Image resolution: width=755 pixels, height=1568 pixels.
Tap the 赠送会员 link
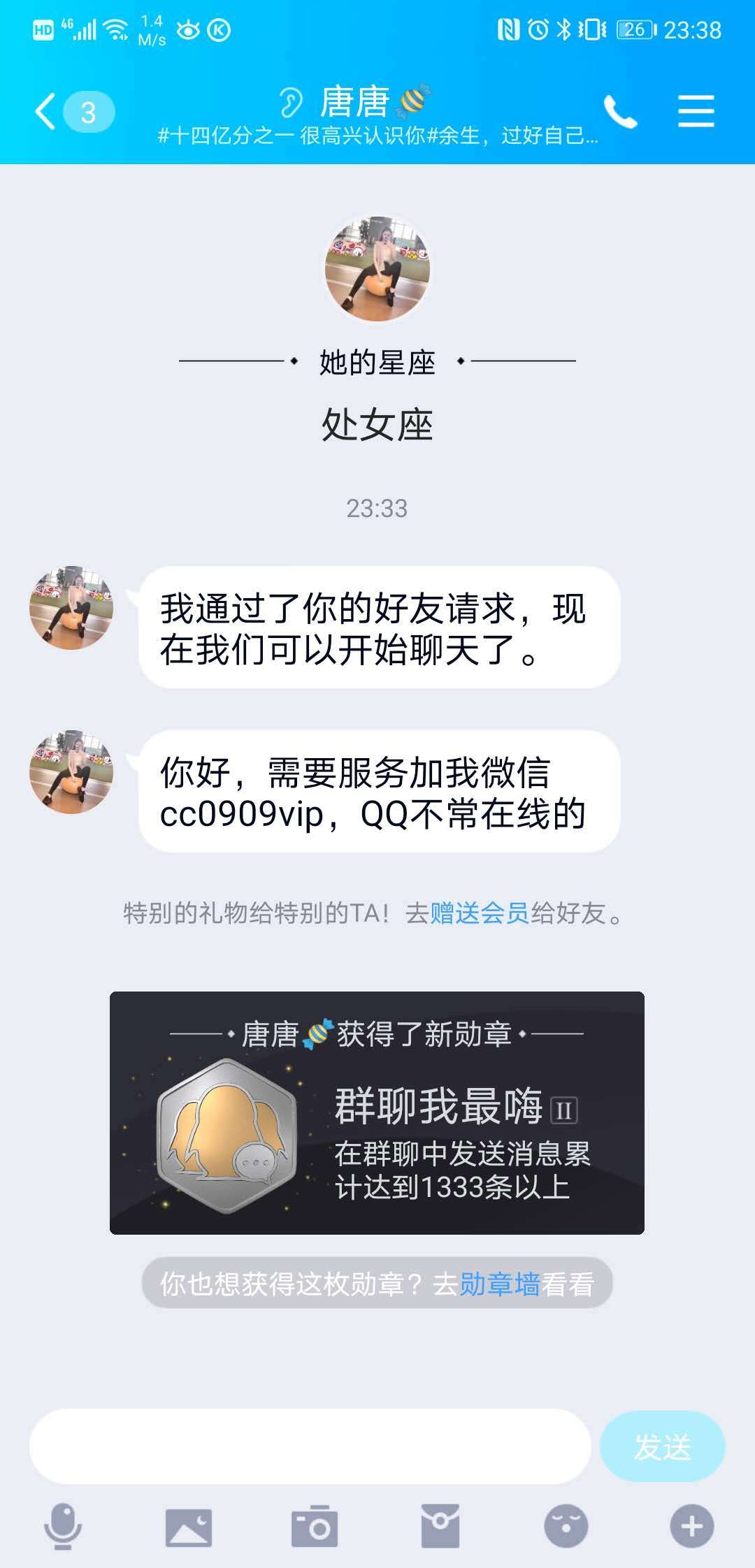tap(480, 913)
